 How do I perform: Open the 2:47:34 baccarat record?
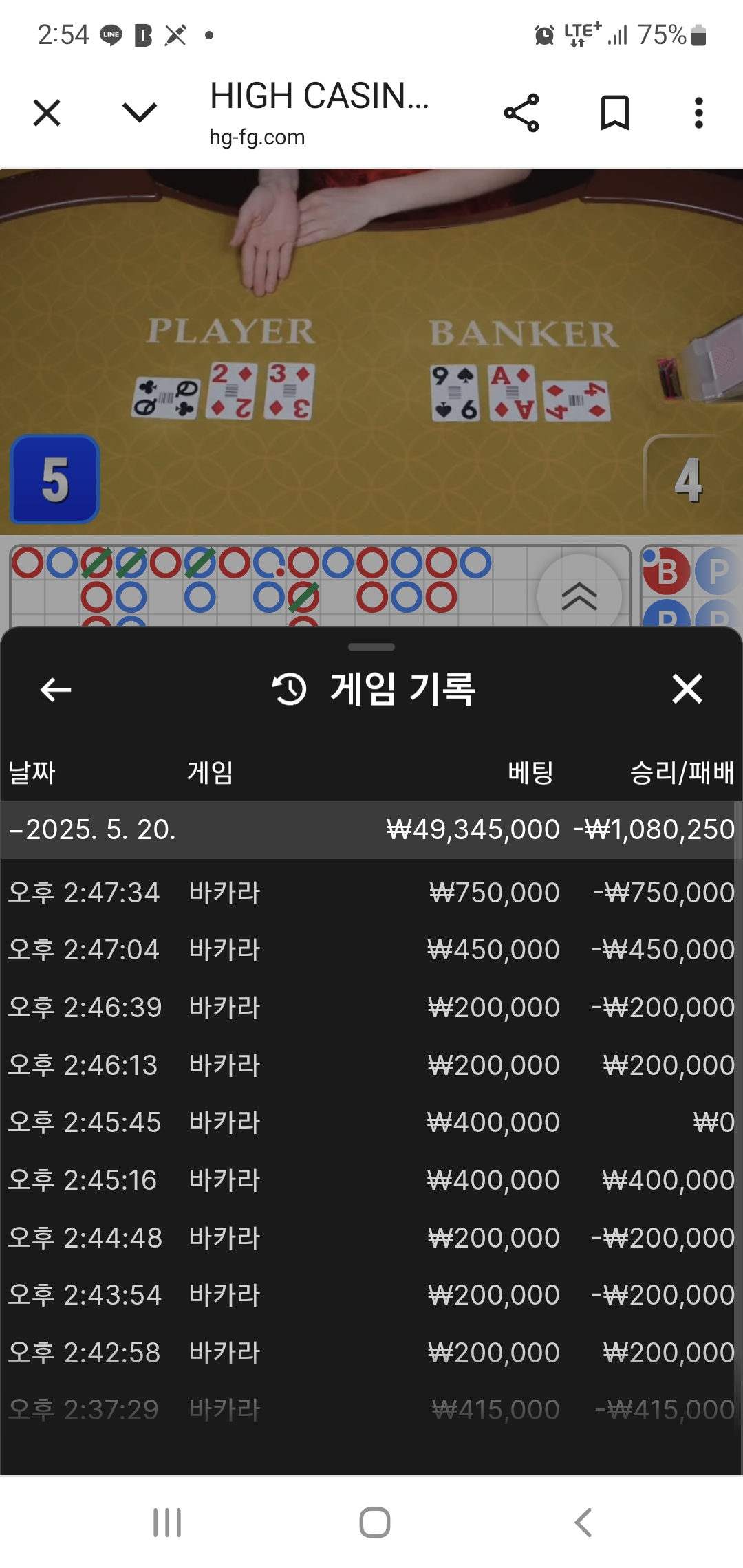point(371,893)
